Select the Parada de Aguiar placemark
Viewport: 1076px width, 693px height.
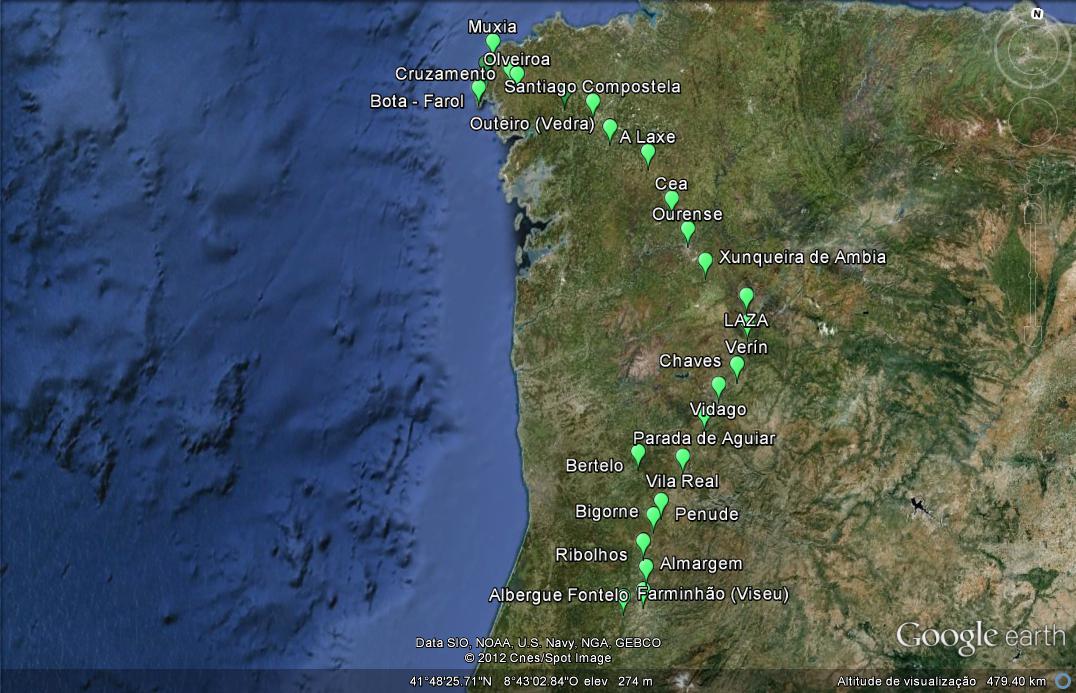click(x=683, y=458)
